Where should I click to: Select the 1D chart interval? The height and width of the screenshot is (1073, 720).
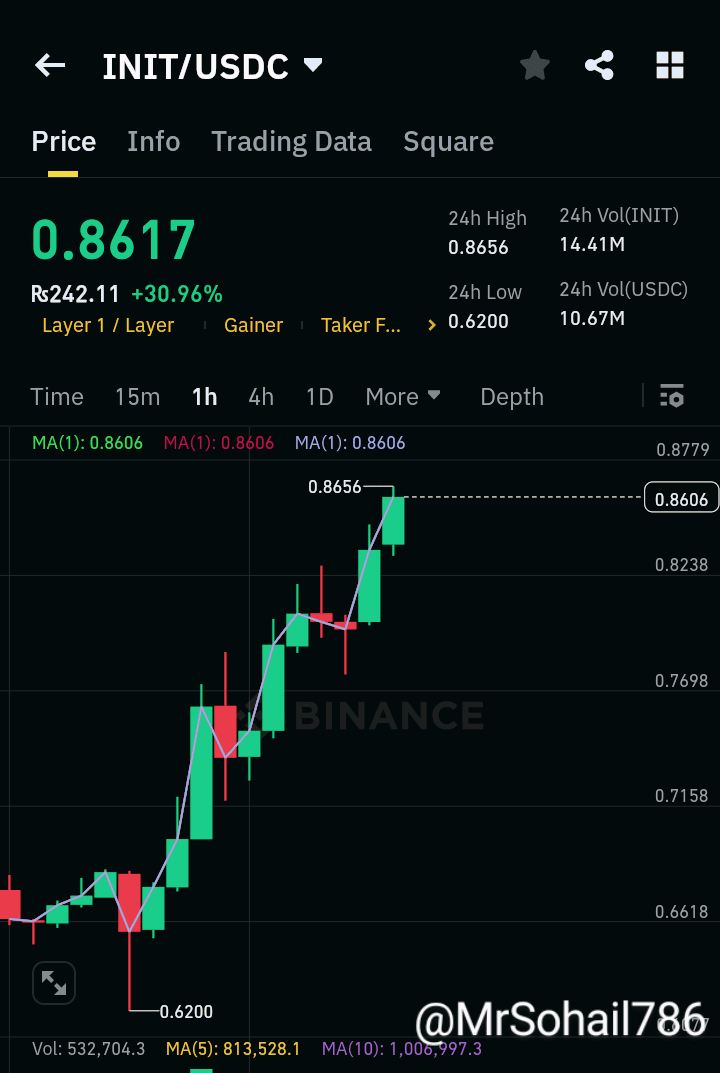(319, 397)
